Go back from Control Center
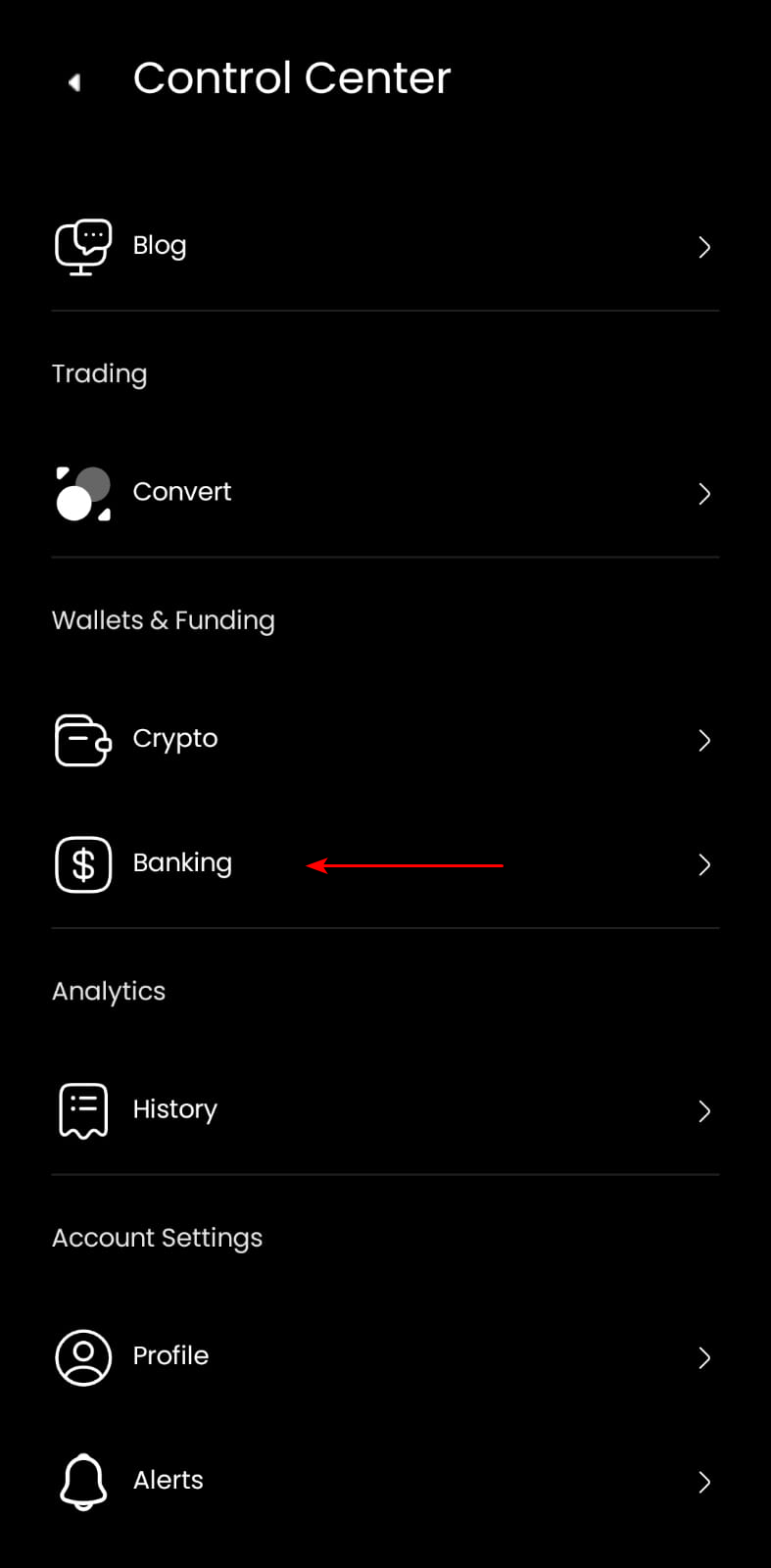Screen dimensions: 771x1568 [x=74, y=82]
